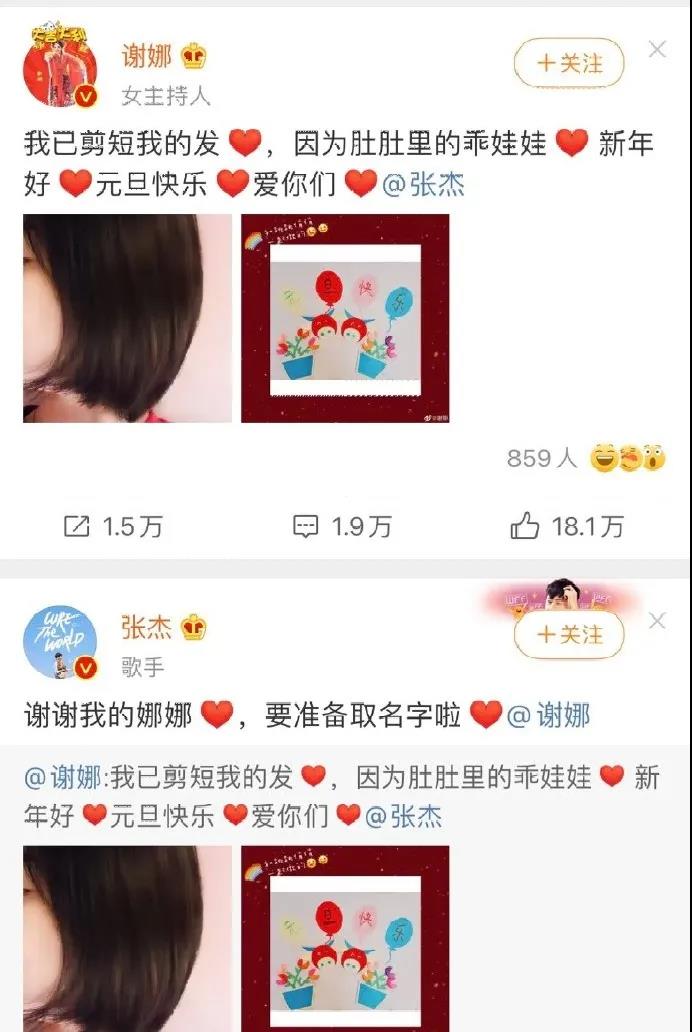Follow 谢娜 with the 关注 button
The height and width of the screenshot is (1032, 692).
(x=570, y=63)
